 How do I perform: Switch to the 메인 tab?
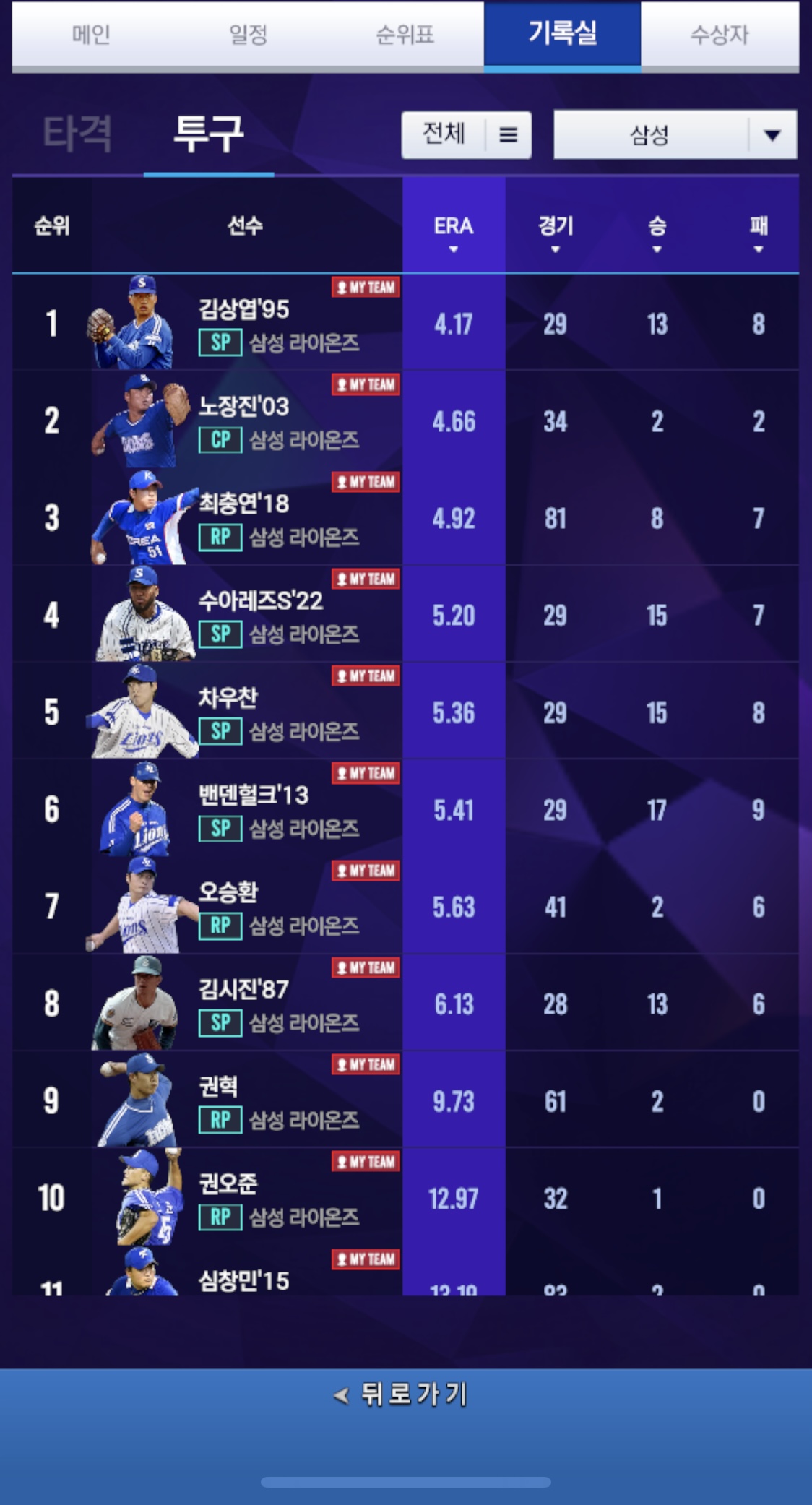91,34
